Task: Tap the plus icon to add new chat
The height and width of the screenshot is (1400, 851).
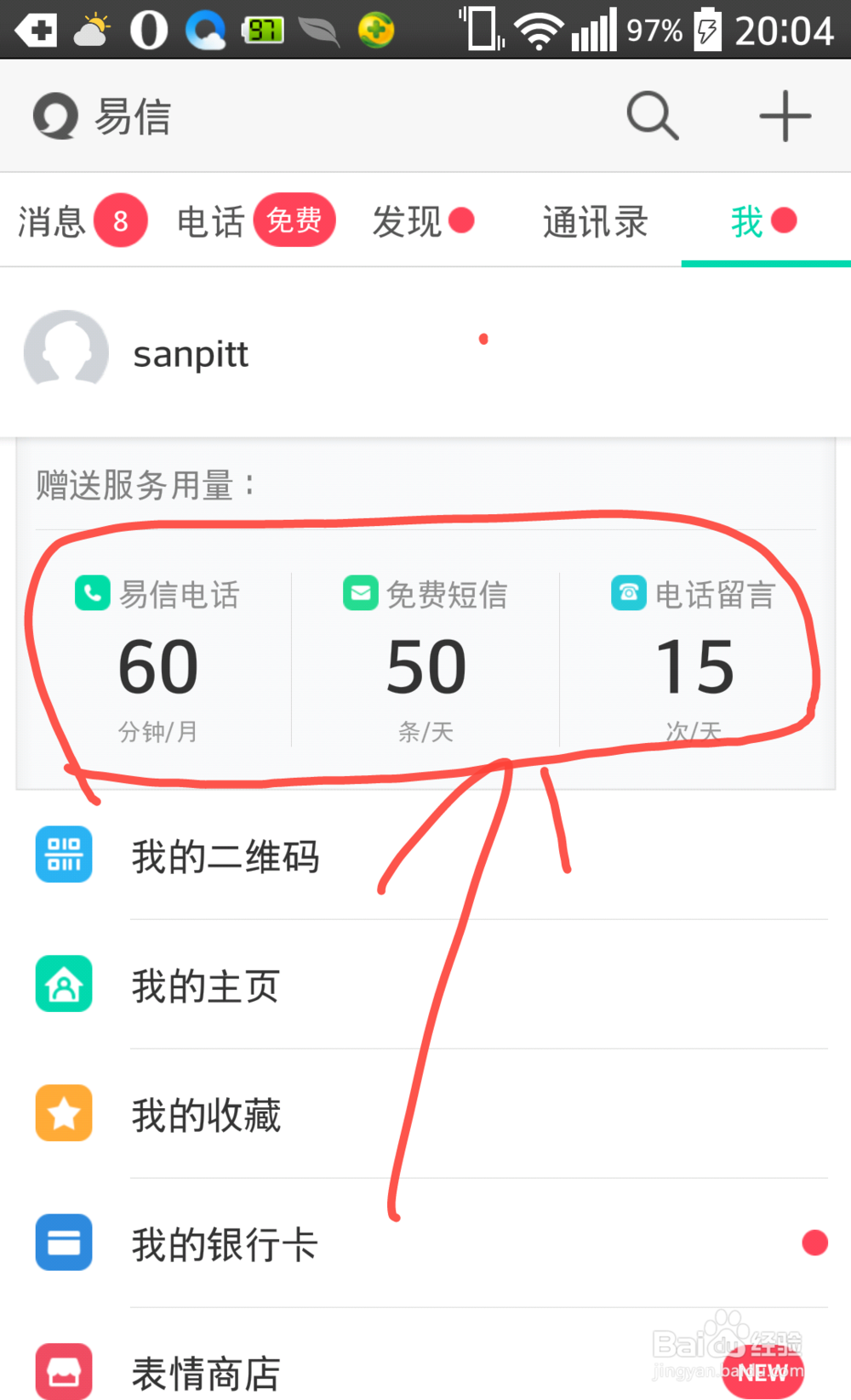Action: [x=784, y=116]
